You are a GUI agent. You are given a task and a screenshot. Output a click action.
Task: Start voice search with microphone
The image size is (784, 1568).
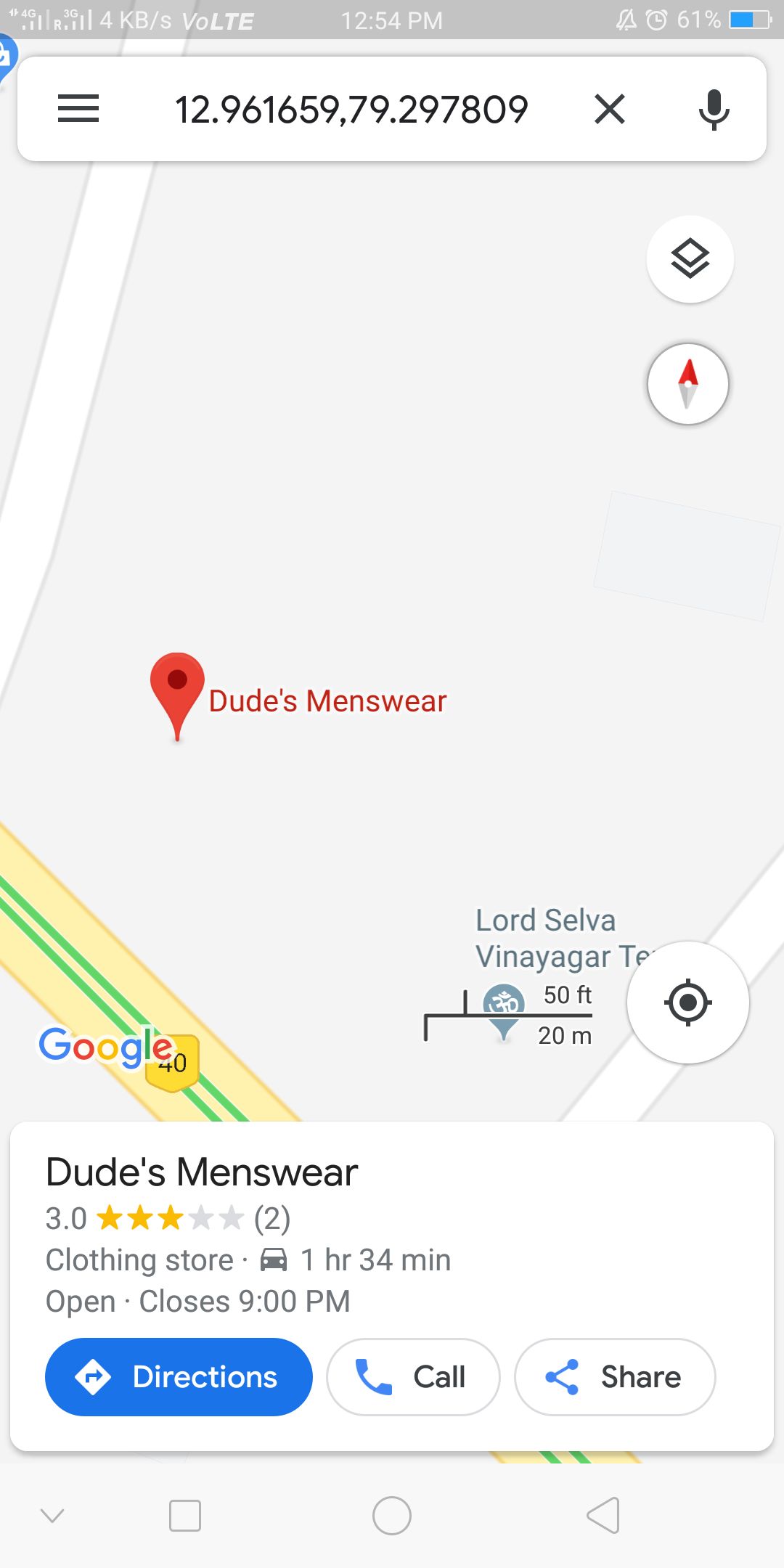[x=714, y=110]
